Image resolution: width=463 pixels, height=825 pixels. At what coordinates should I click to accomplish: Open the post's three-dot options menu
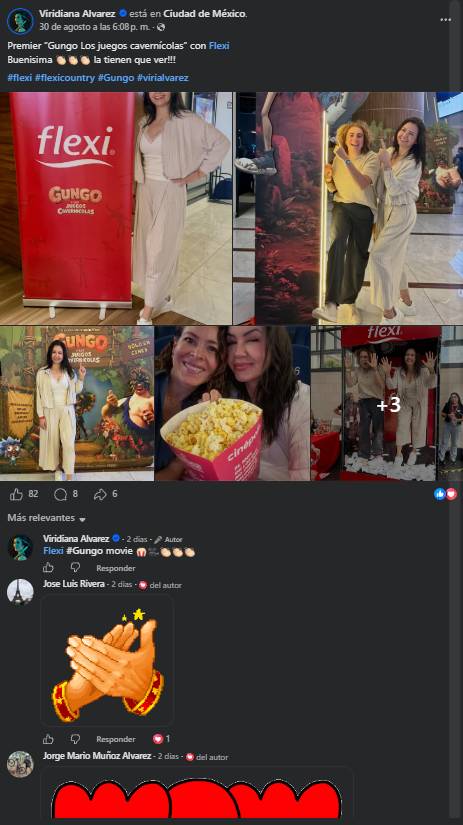coord(446,19)
